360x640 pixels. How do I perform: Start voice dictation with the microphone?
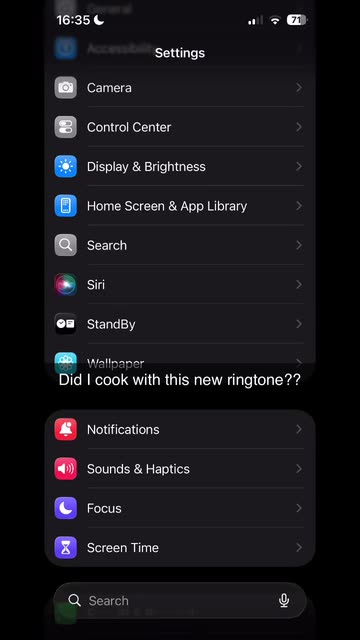(x=284, y=600)
